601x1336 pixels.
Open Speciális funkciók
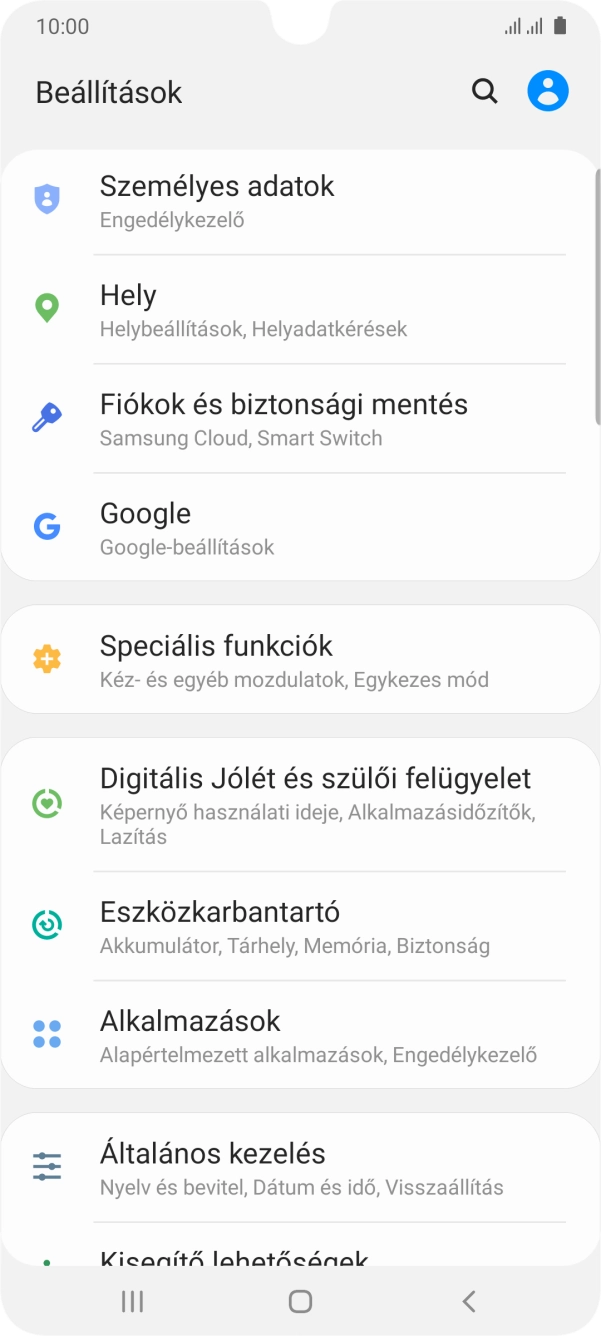coord(300,660)
